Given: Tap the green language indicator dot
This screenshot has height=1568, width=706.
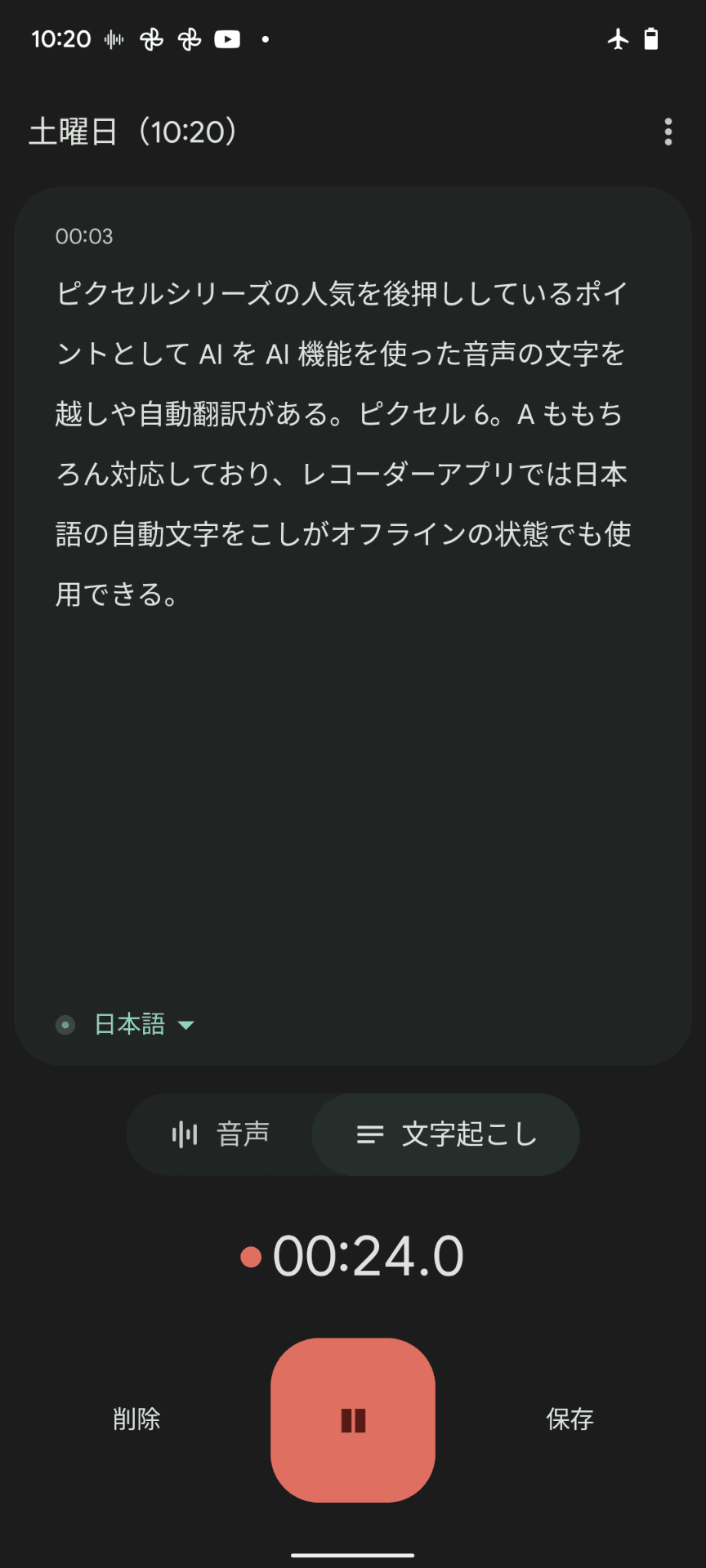Looking at the screenshot, I should (65, 1024).
